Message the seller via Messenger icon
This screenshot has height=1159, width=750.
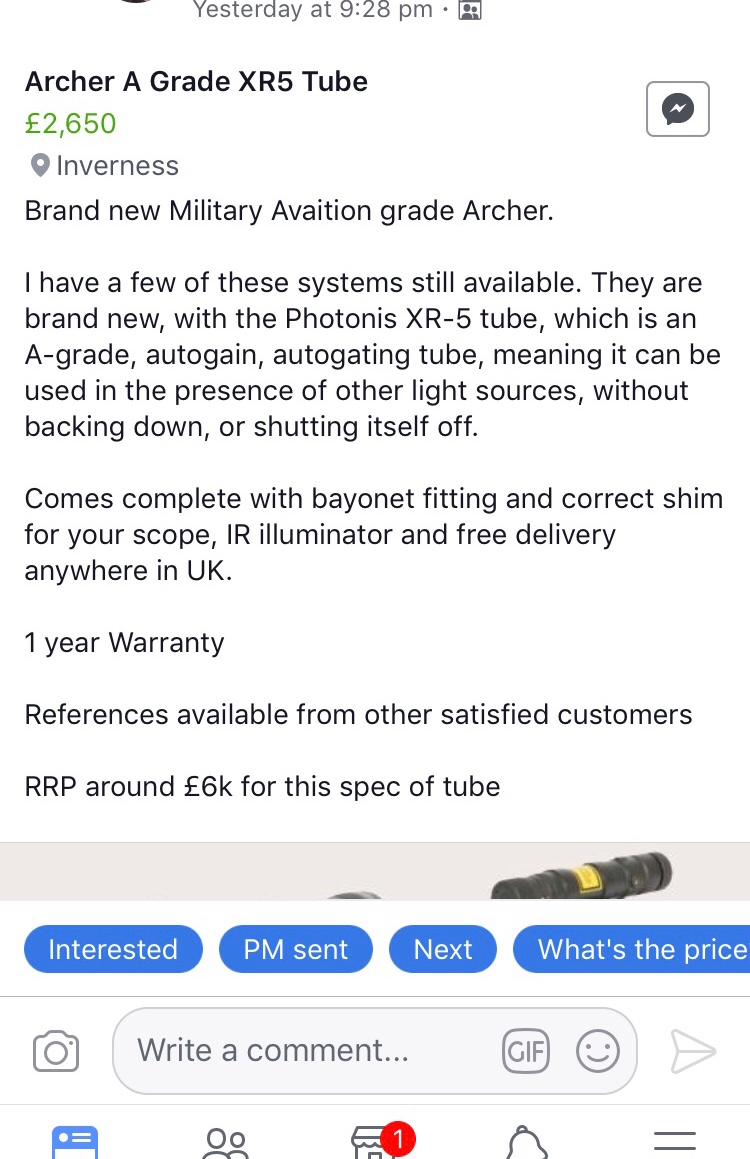[x=678, y=108]
